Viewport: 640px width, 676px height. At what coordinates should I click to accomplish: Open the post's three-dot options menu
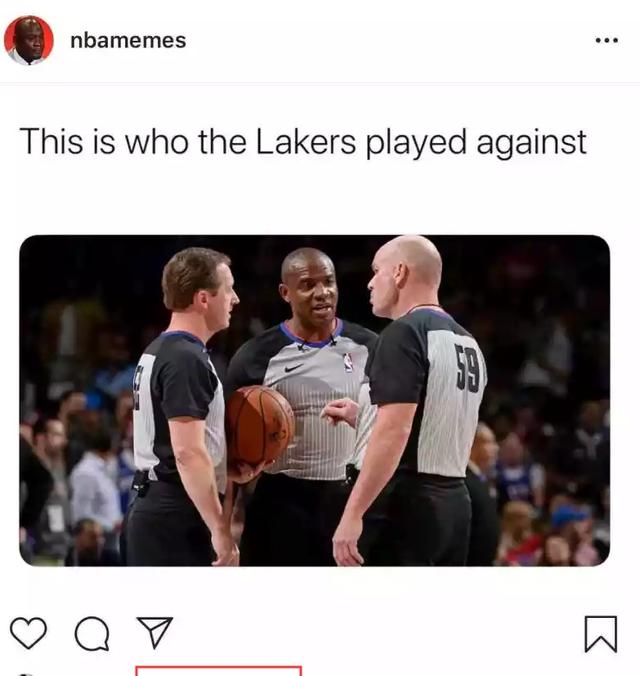(606, 41)
